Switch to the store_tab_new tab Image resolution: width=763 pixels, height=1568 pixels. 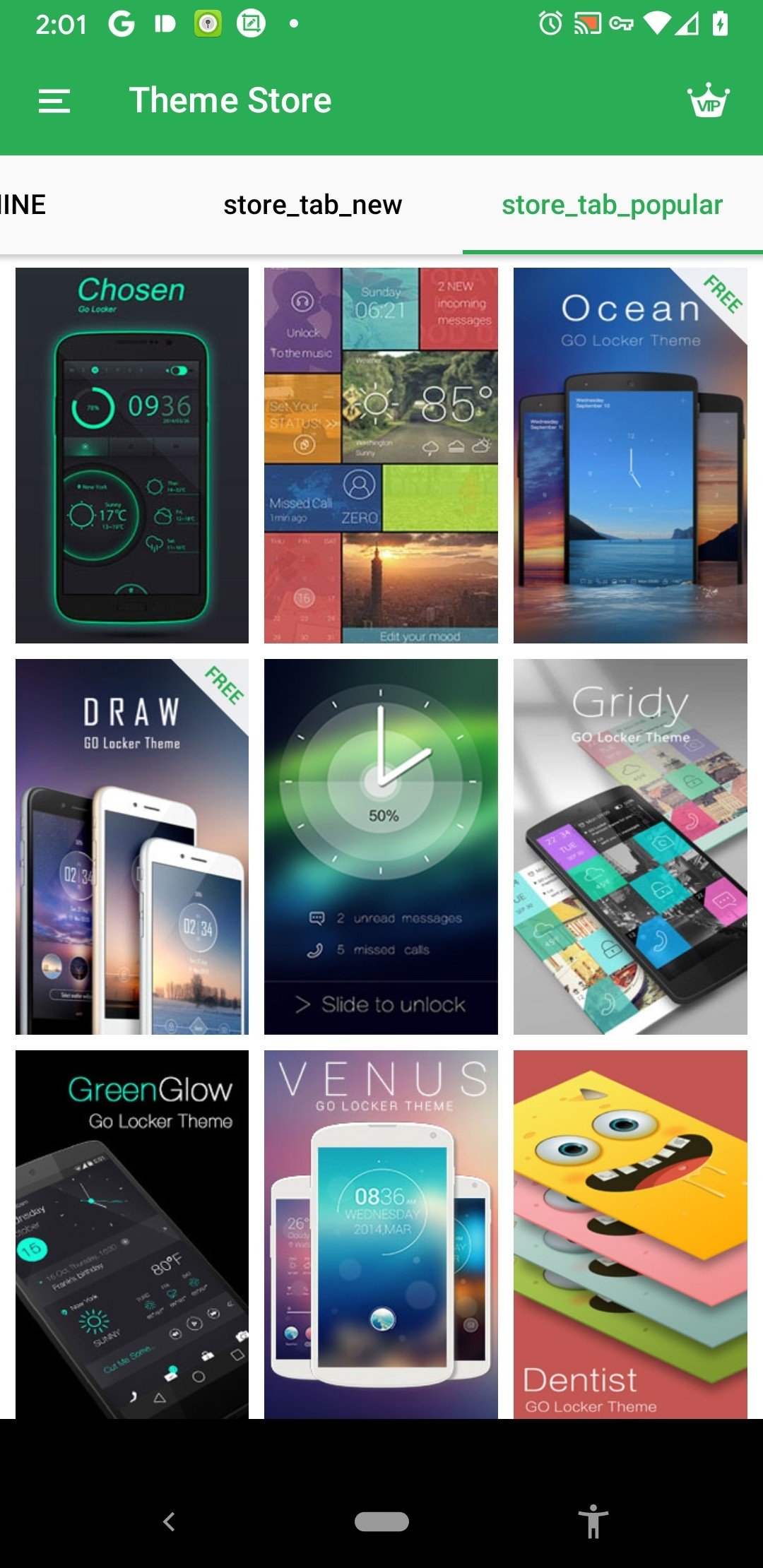click(312, 205)
